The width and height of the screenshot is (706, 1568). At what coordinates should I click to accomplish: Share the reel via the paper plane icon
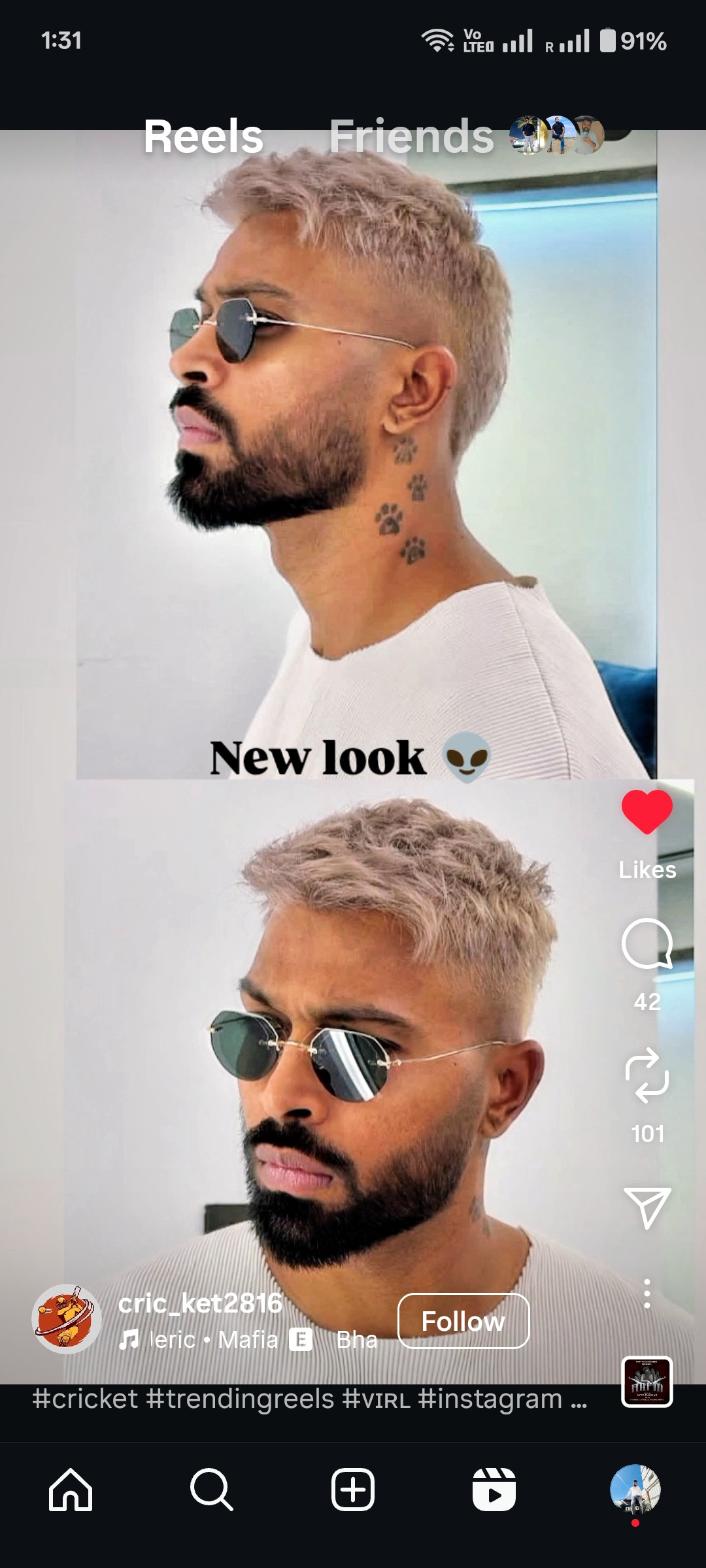[647, 1208]
